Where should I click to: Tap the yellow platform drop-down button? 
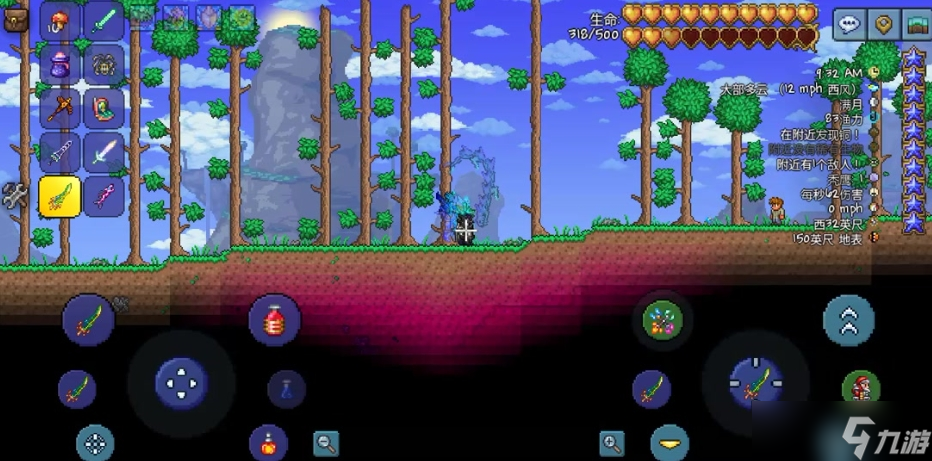(x=669, y=442)
